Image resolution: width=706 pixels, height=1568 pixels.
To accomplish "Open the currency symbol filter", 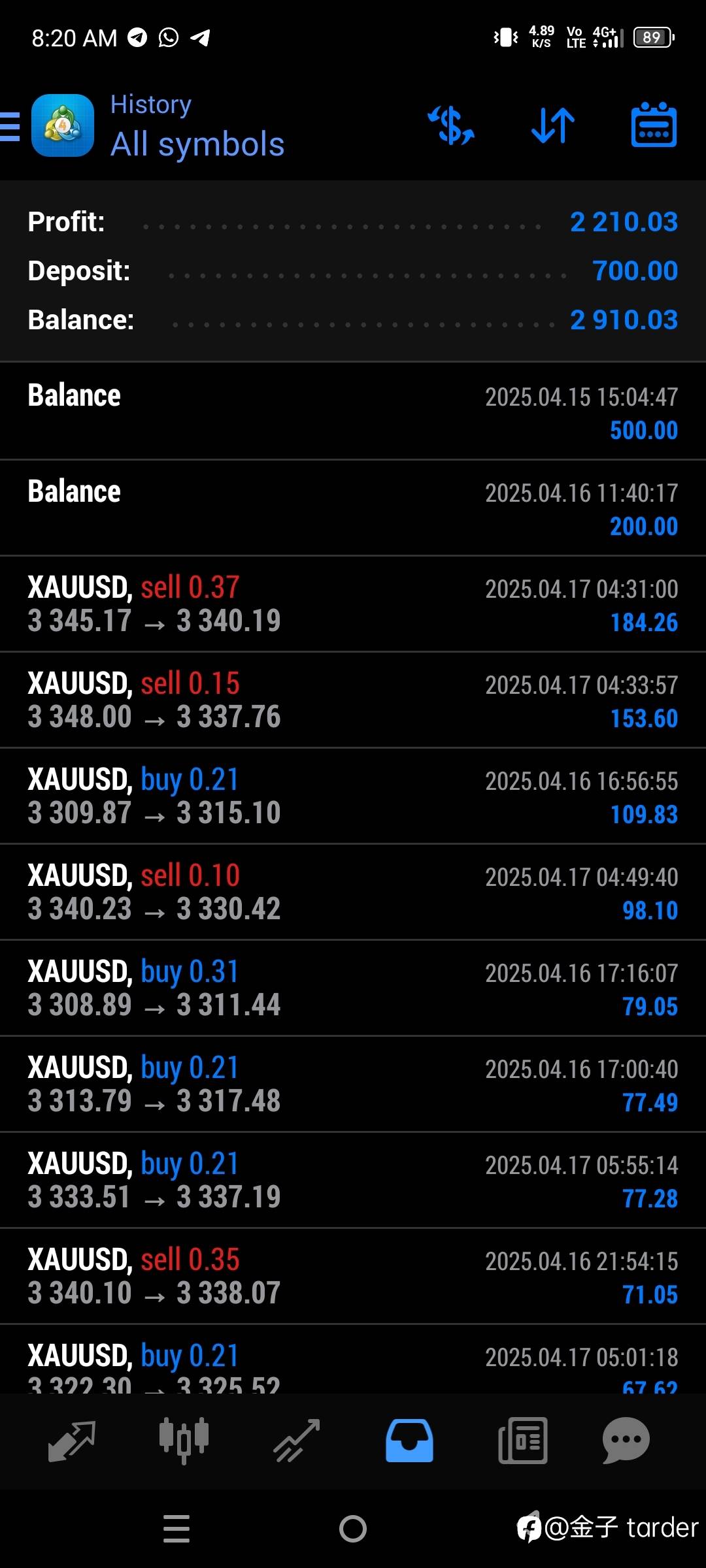I will (451, 125).
